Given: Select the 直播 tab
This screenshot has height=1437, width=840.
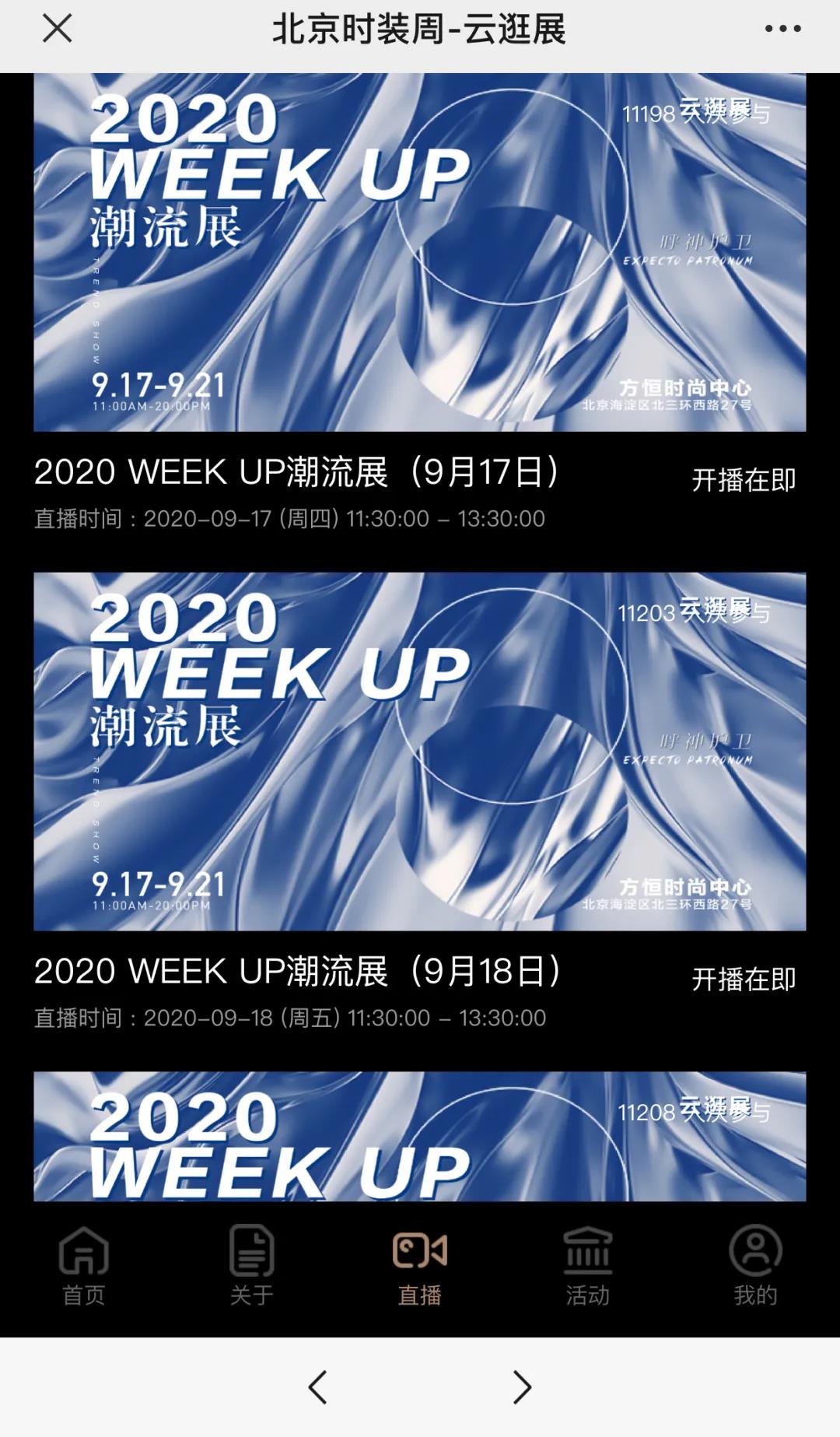Looking at the screenshot, I should (419, 1267).
